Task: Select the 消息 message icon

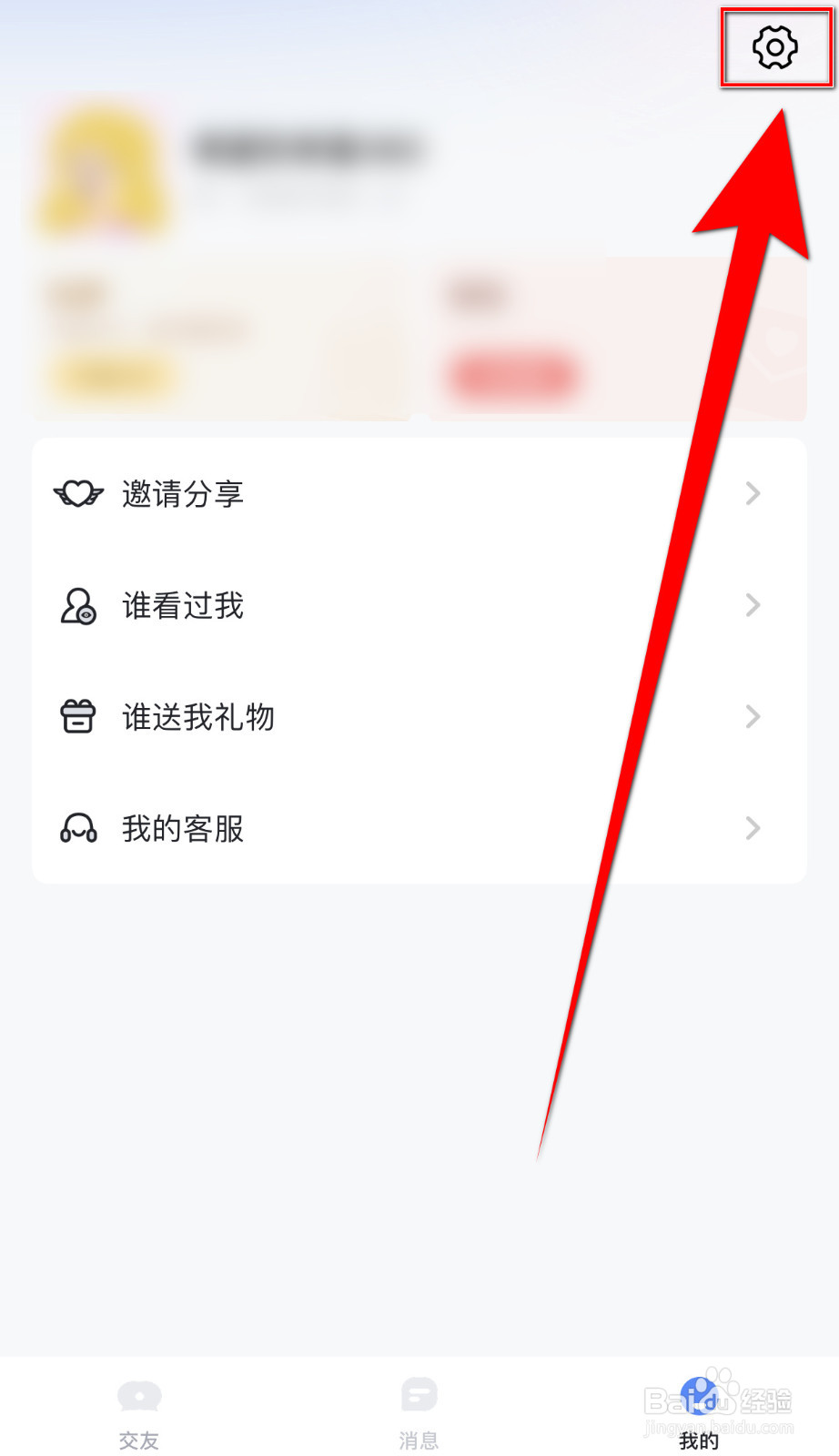Action: [x=419, y=1395]
